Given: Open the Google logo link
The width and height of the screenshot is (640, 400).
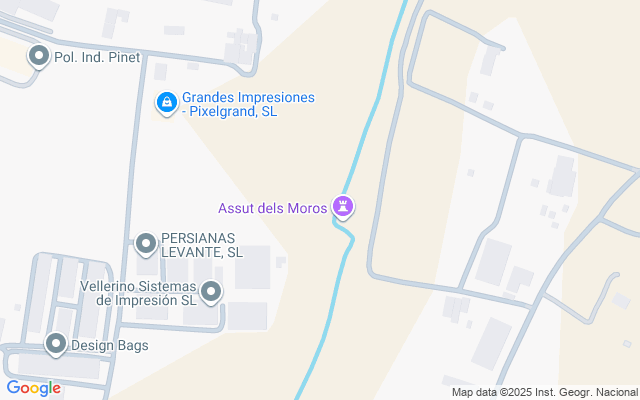Looking at the screenshot, I should tap(33, 388).
